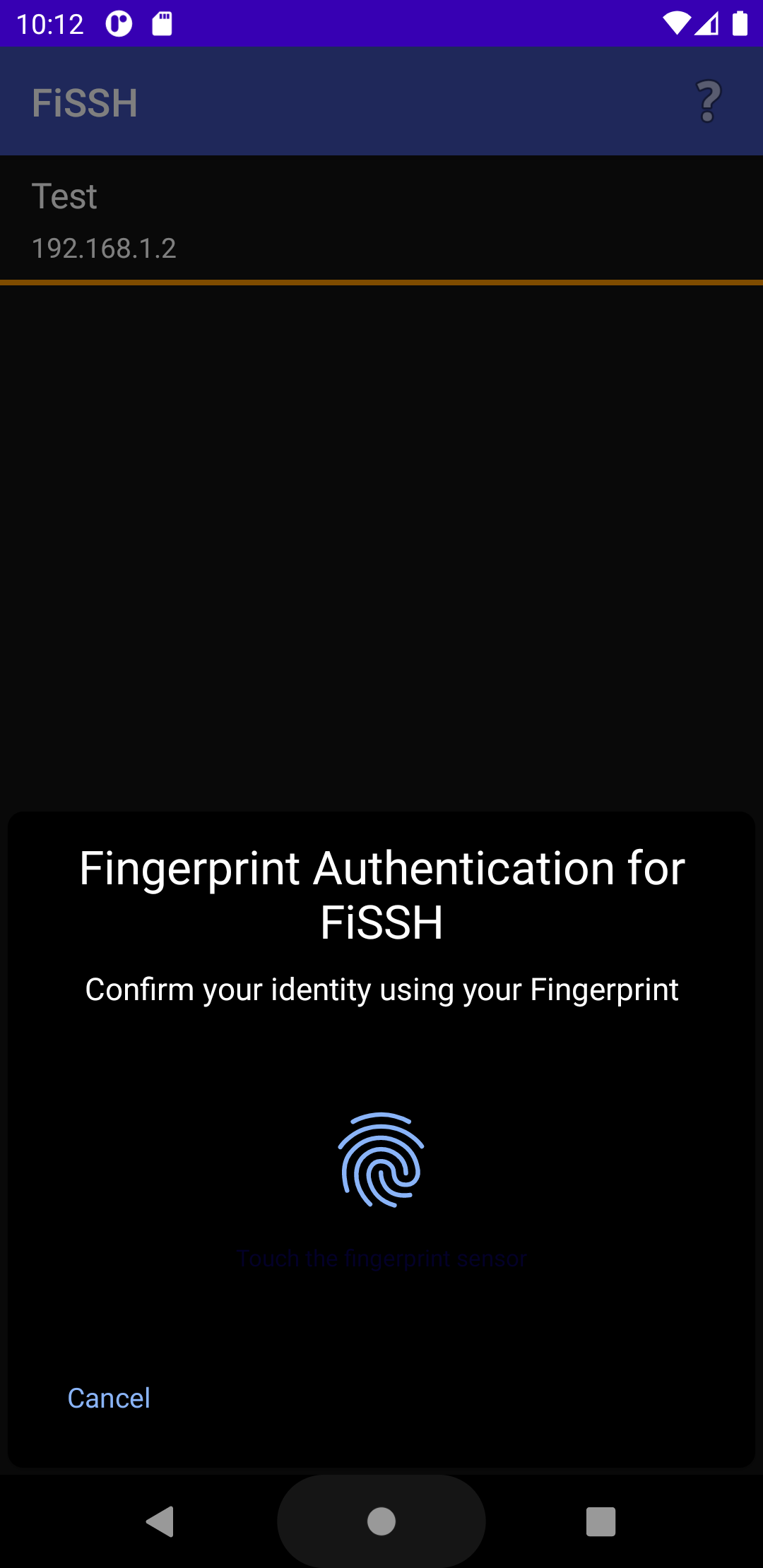Open the recent apps overview
Screen dimensions: 763x1568
coord(601,1521)
